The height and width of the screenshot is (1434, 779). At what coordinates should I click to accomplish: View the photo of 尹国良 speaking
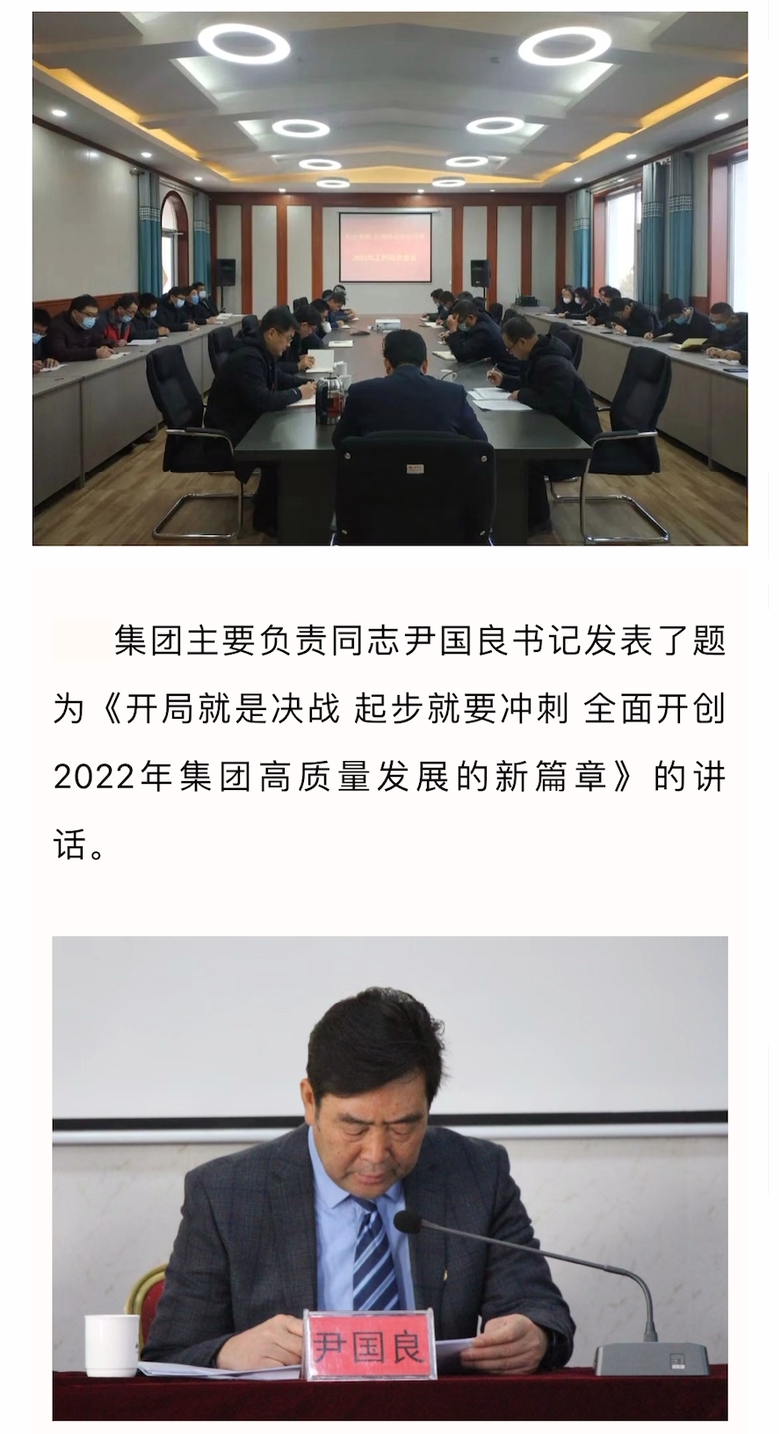tap(389, 1177)
